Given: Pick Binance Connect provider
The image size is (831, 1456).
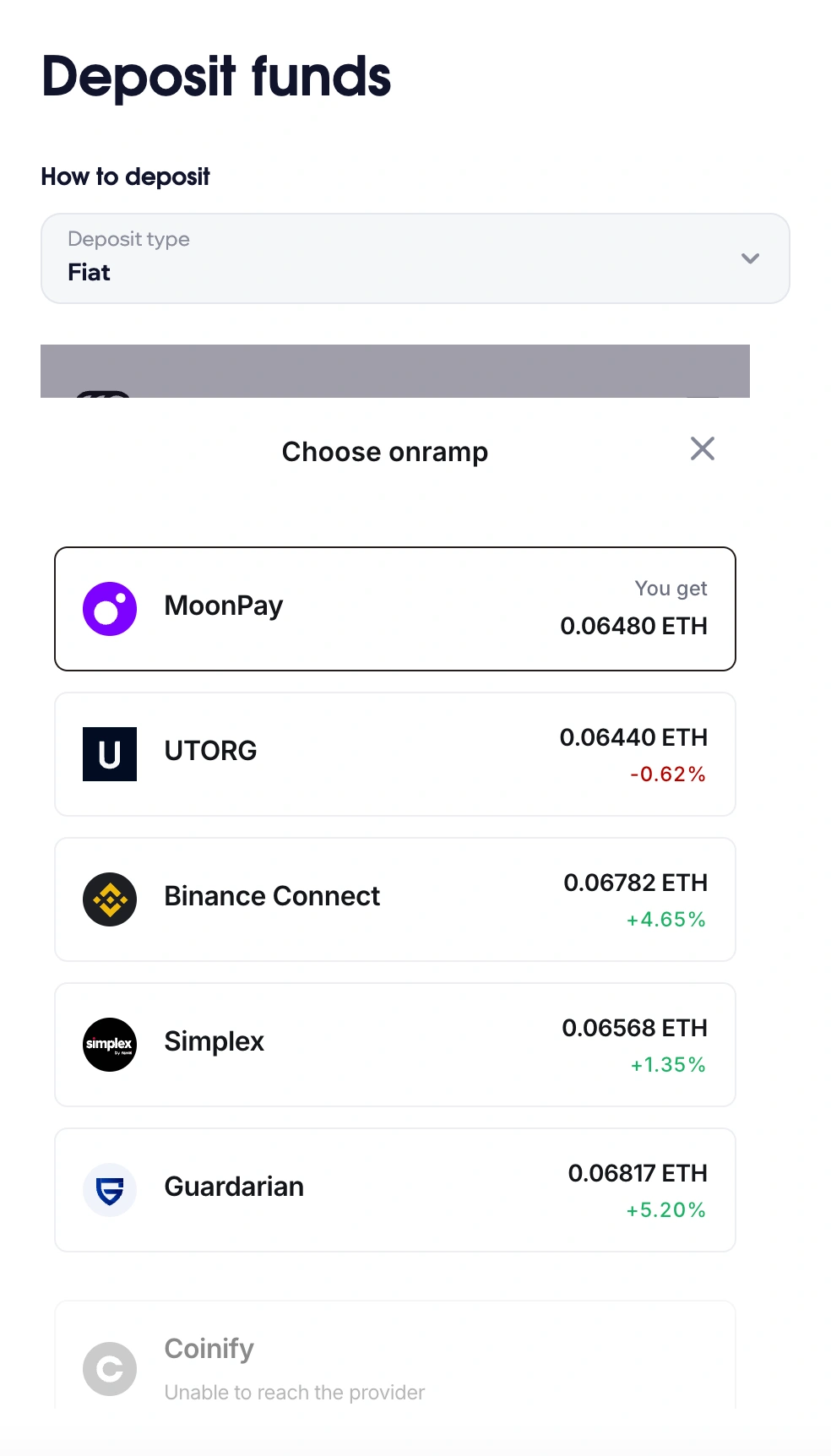Looking at the screenshot, I should 394,899.
